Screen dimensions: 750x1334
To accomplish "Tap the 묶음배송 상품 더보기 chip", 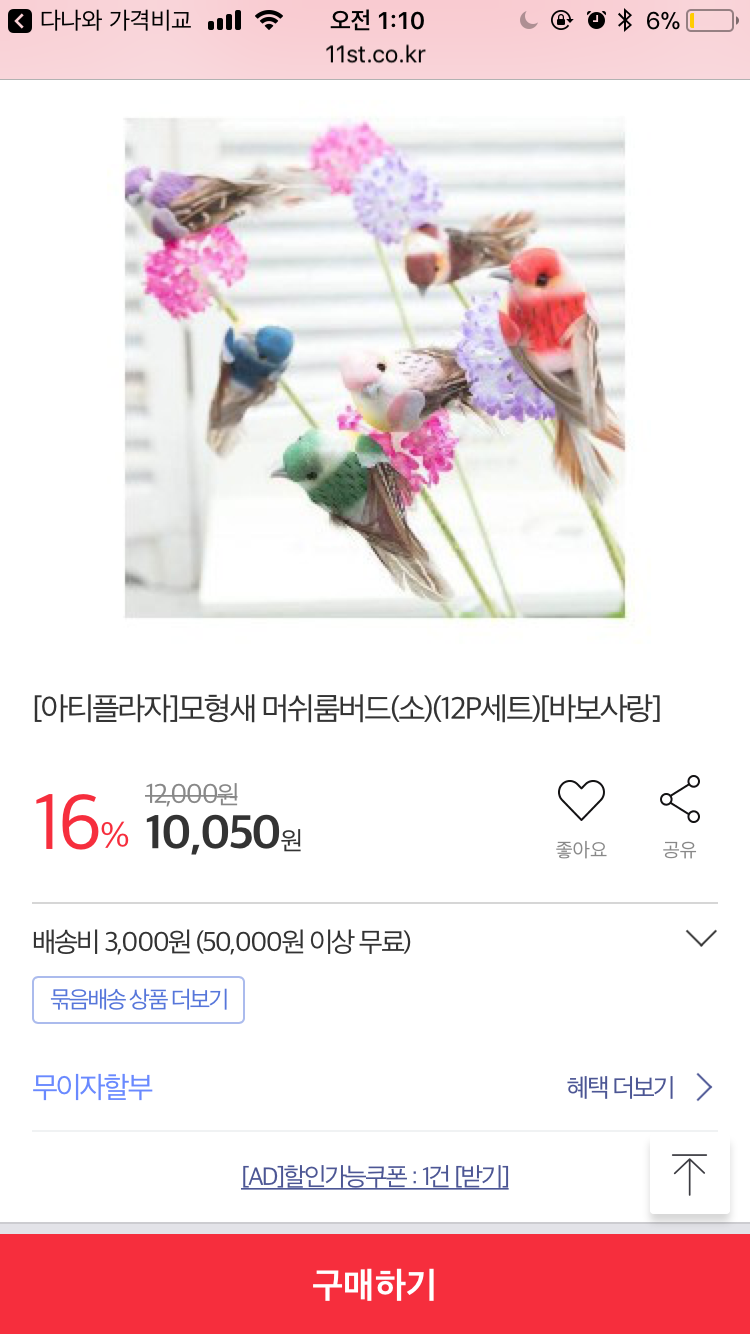I will click(x=139, y=999).
